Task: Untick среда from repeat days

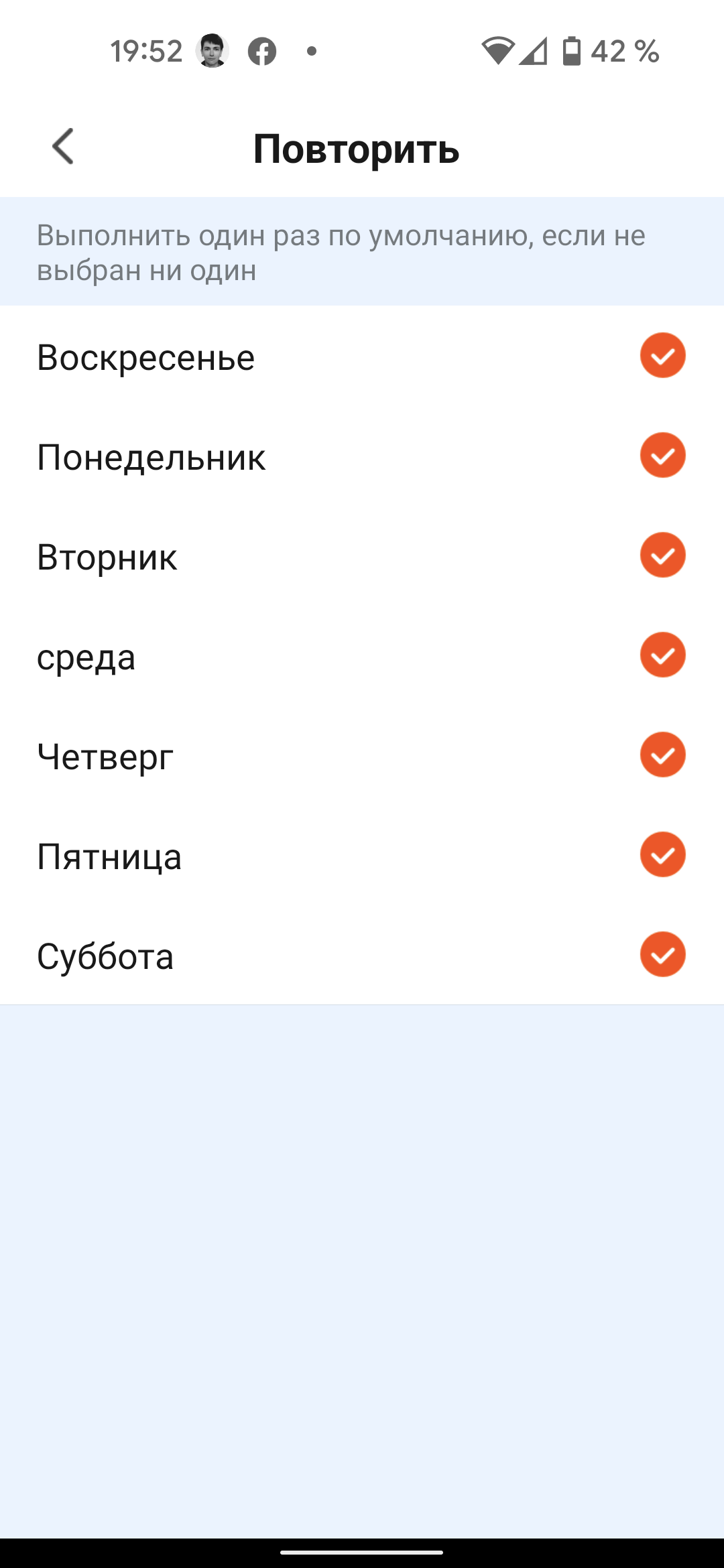Action: click(x=662, y=655)
